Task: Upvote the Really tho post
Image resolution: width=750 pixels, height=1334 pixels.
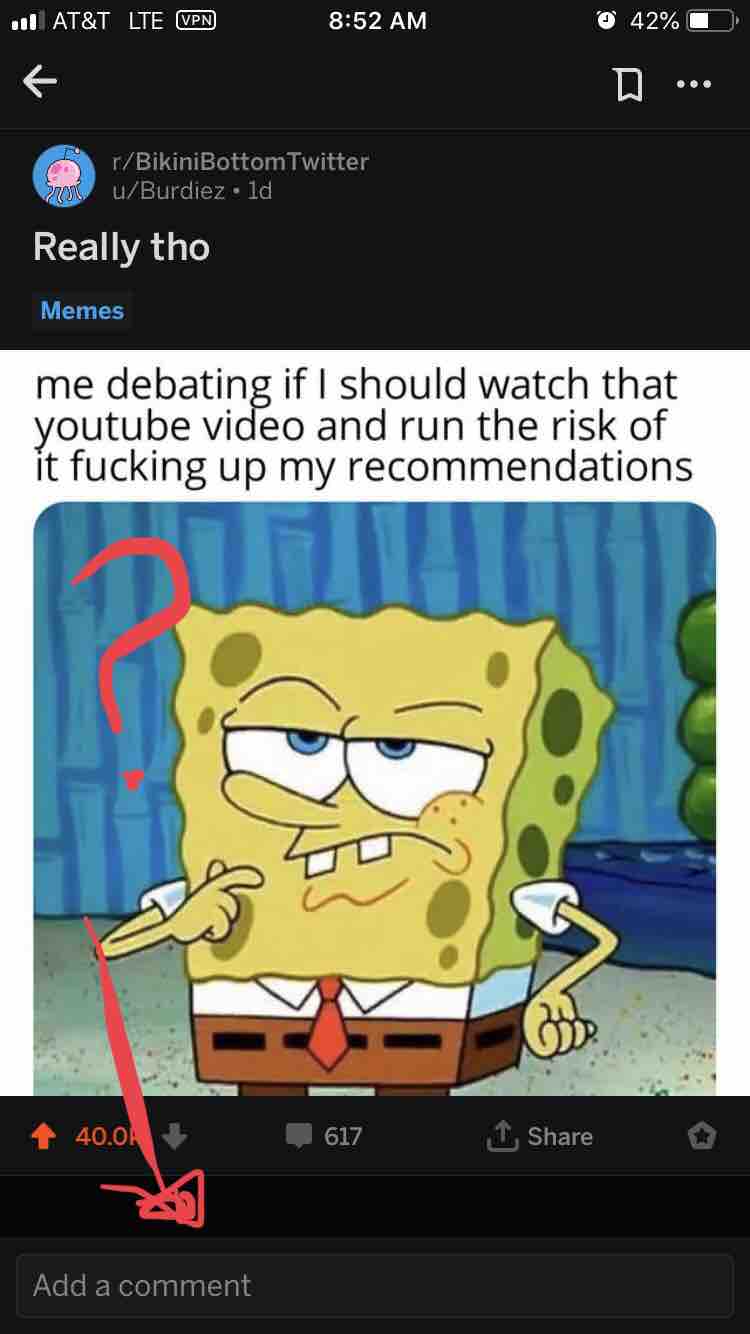Action: pyautogui.click(x=42, y=1136)
